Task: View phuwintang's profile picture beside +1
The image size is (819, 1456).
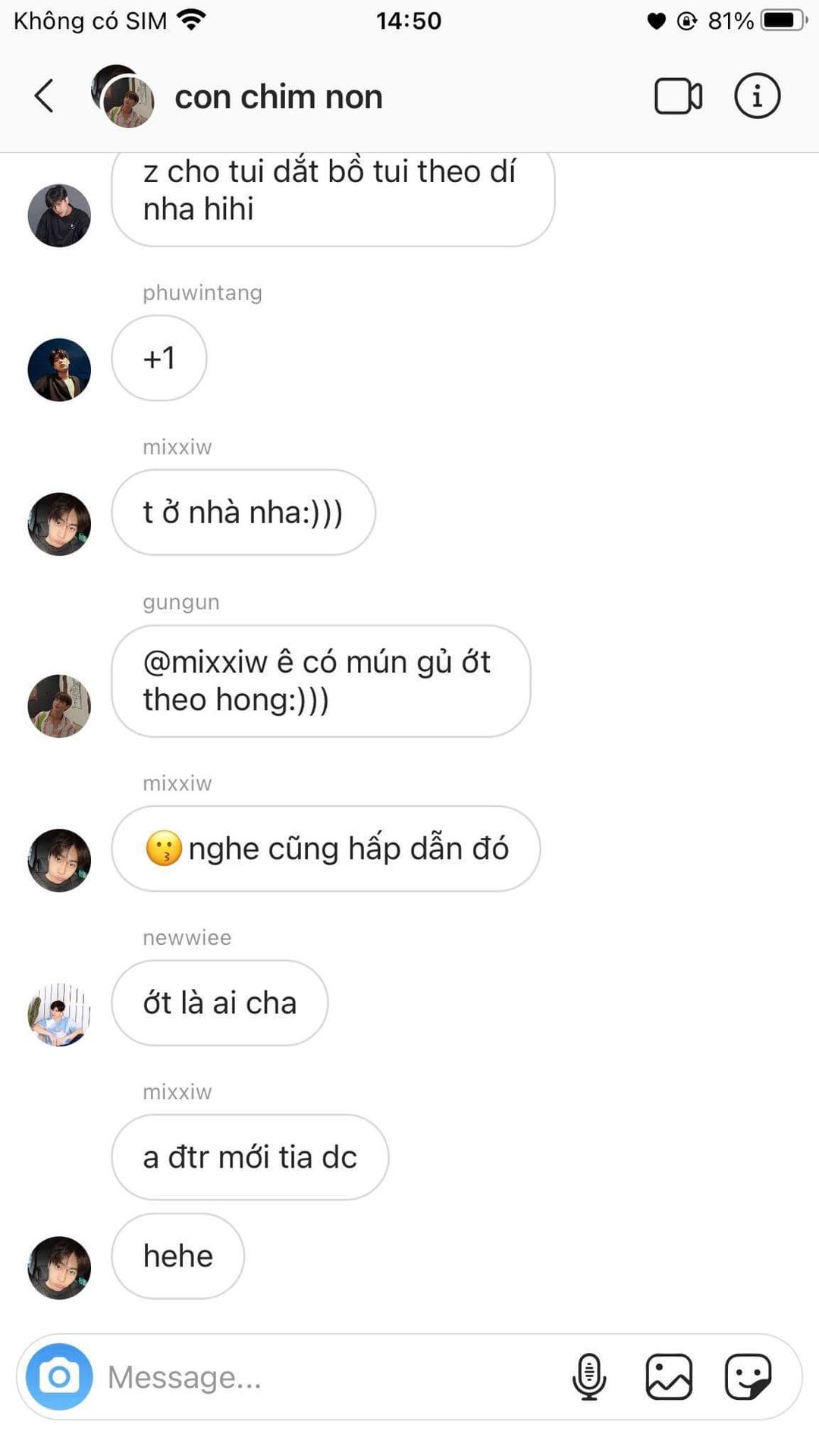Action: [x=59, y=369]
